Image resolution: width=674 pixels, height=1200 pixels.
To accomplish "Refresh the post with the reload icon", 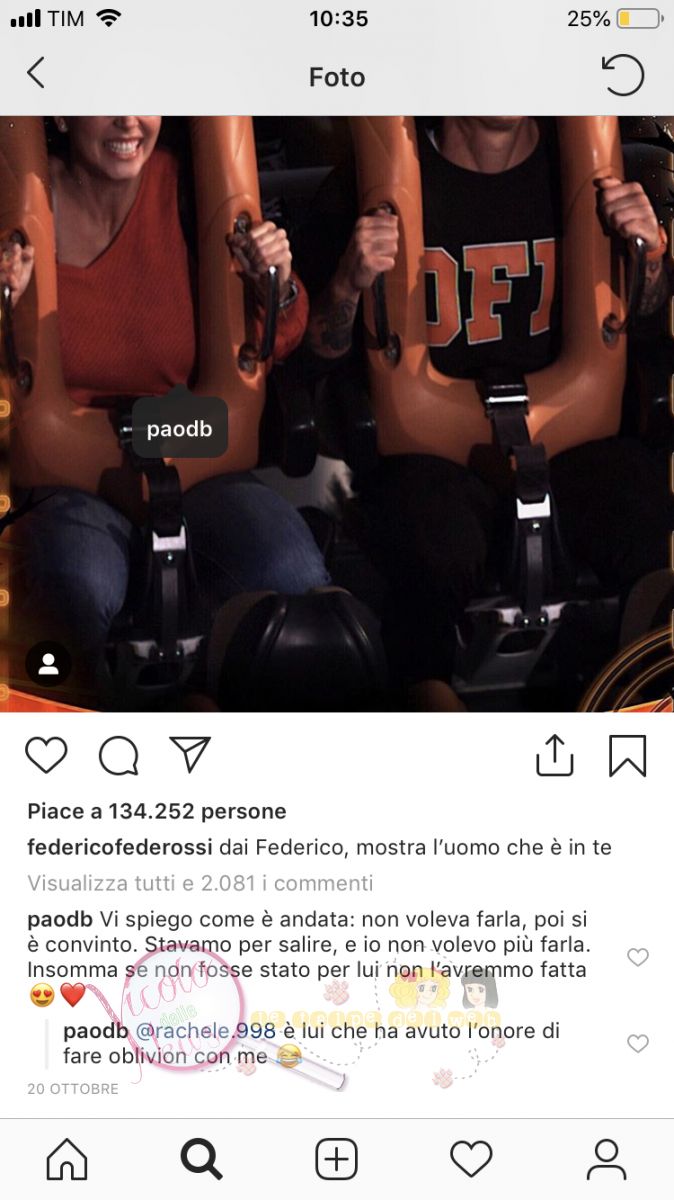I will [623, 75].
